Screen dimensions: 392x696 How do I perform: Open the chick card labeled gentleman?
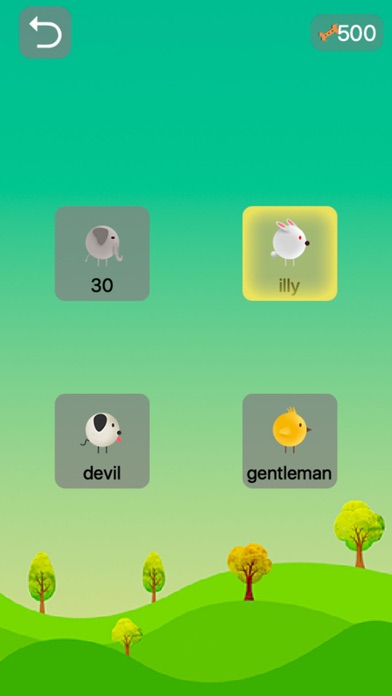[290, 441]
